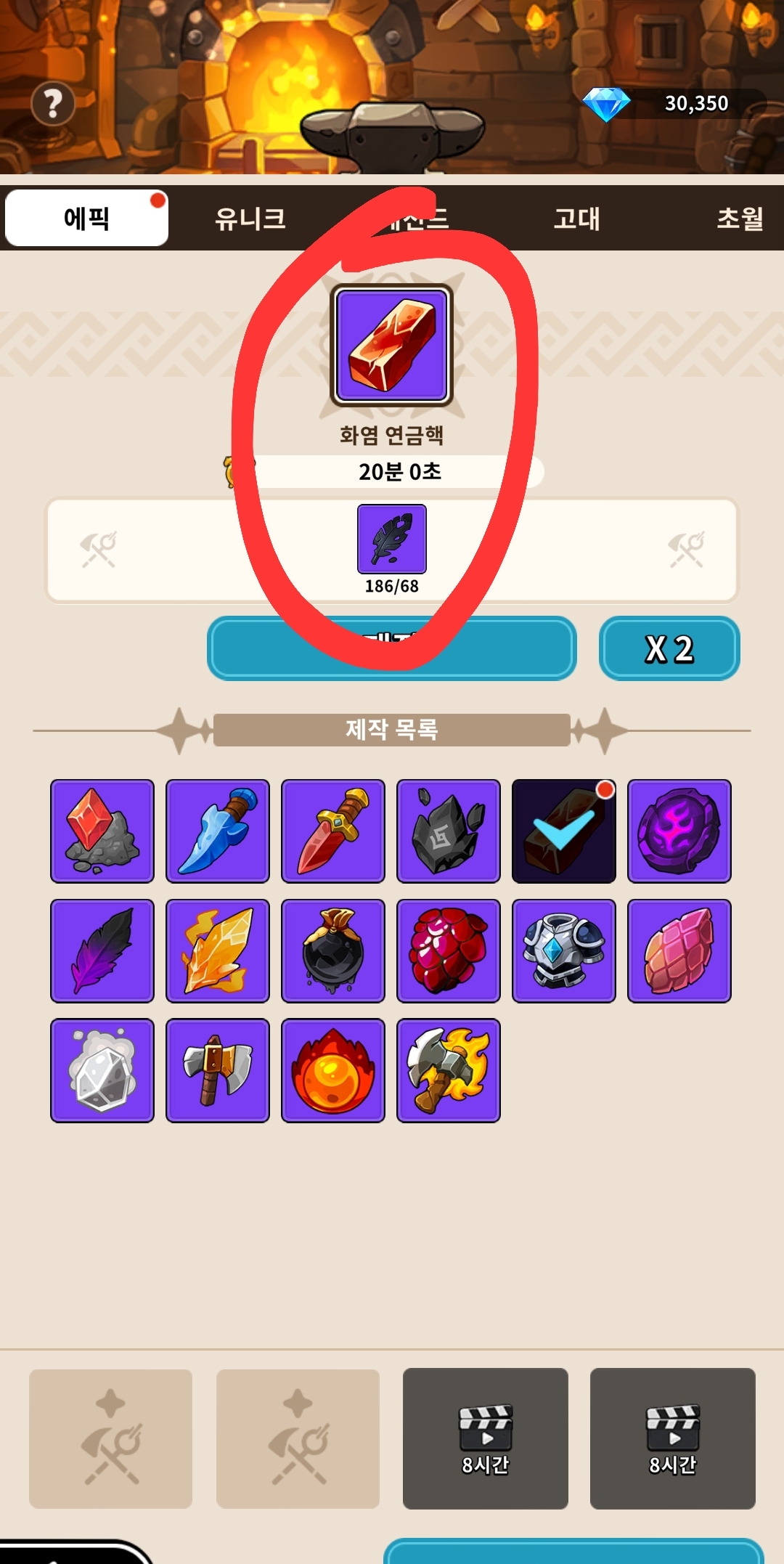Pick the flaming axe recipe
The width and height of the screenshot is (784, 1564).
point(449,1070)
